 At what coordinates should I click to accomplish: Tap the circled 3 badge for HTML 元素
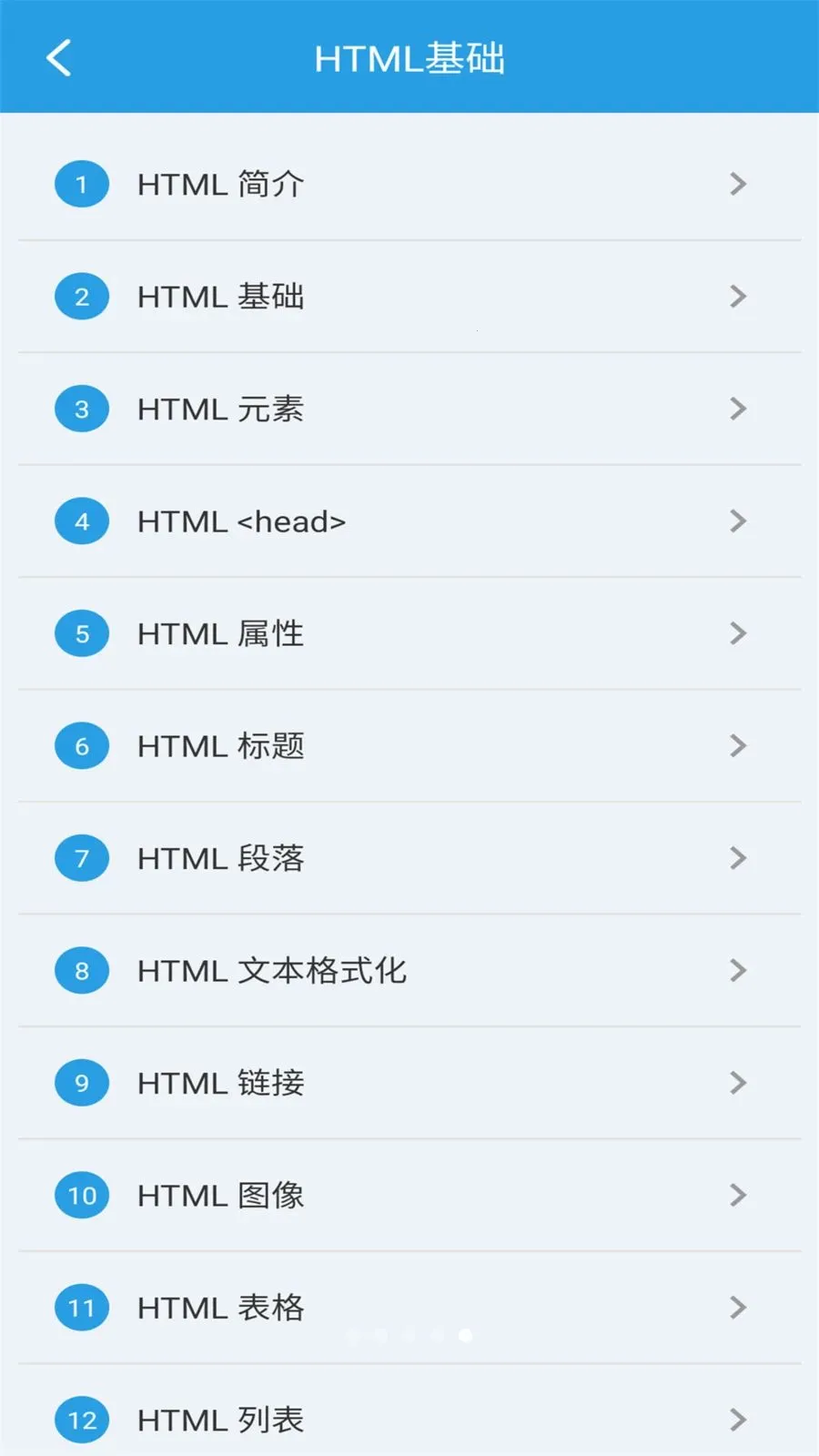(x=82, y=409)
